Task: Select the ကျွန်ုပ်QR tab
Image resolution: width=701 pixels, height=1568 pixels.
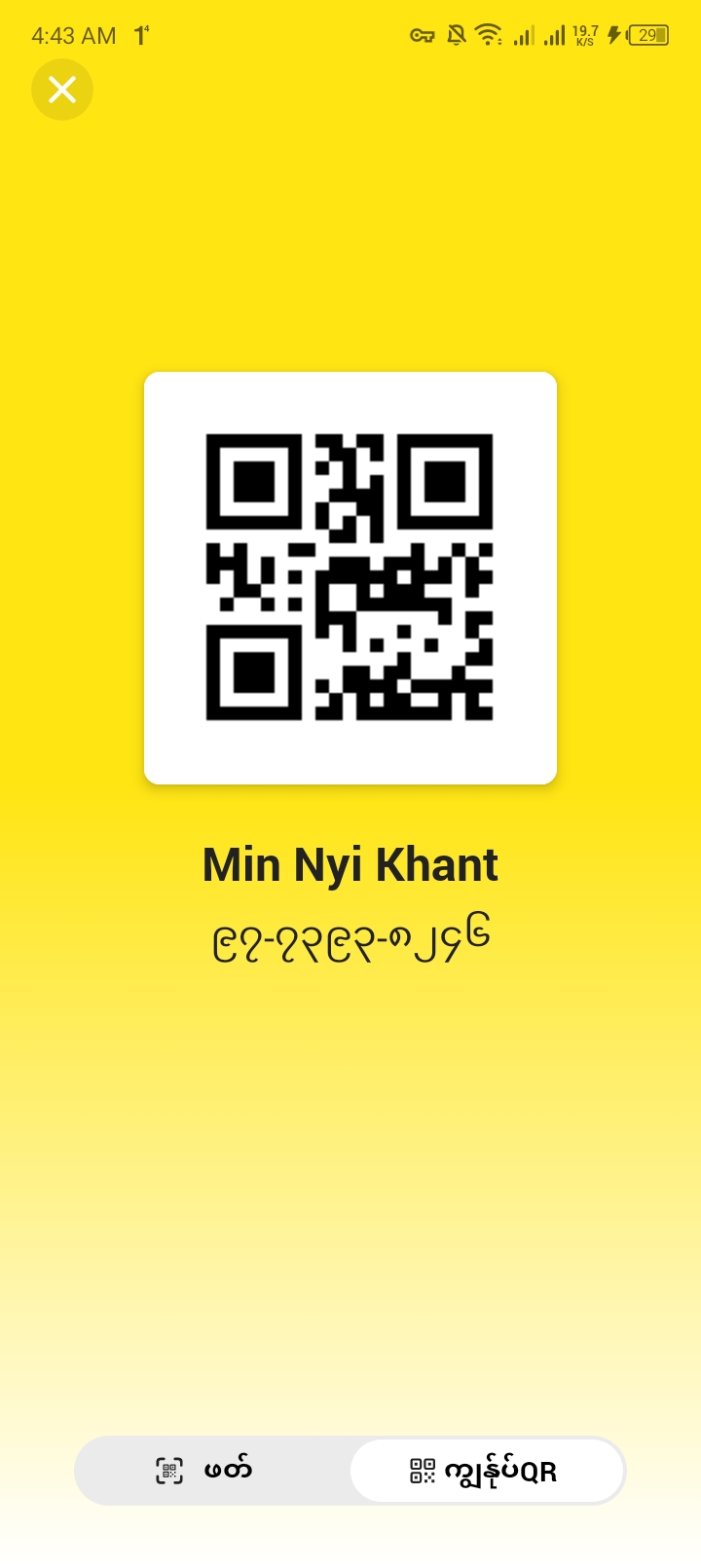Action: click(486, 1471)
